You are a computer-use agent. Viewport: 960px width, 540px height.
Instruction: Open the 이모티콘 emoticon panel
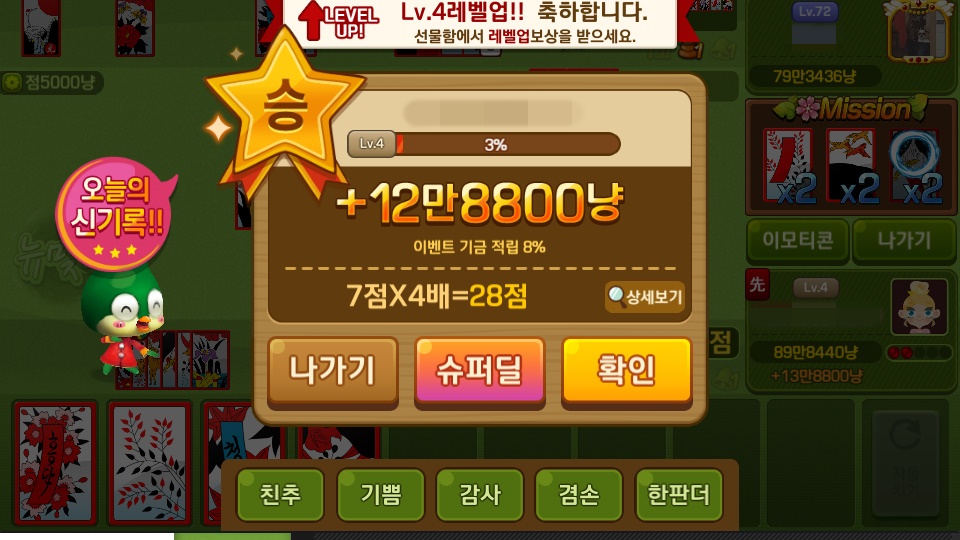click(797, 240)
